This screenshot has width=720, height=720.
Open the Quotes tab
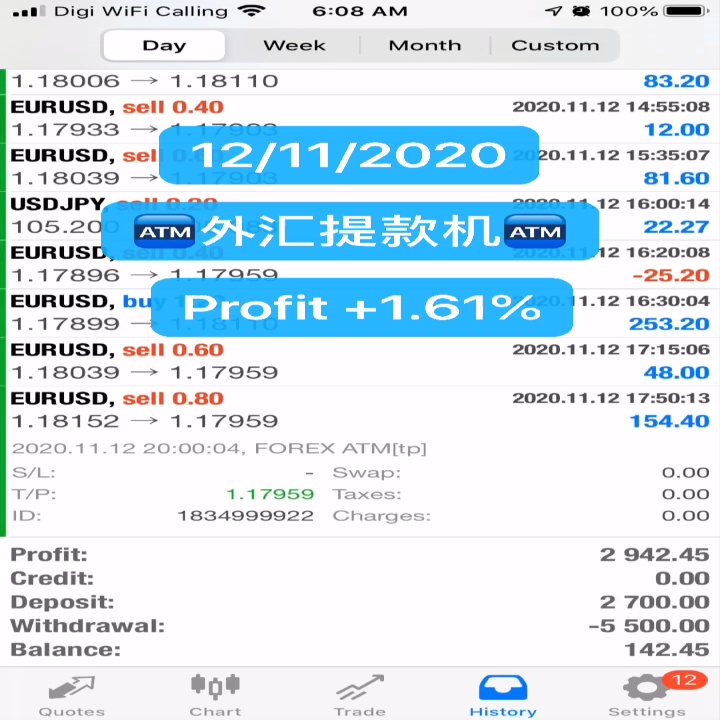[72, 695]
